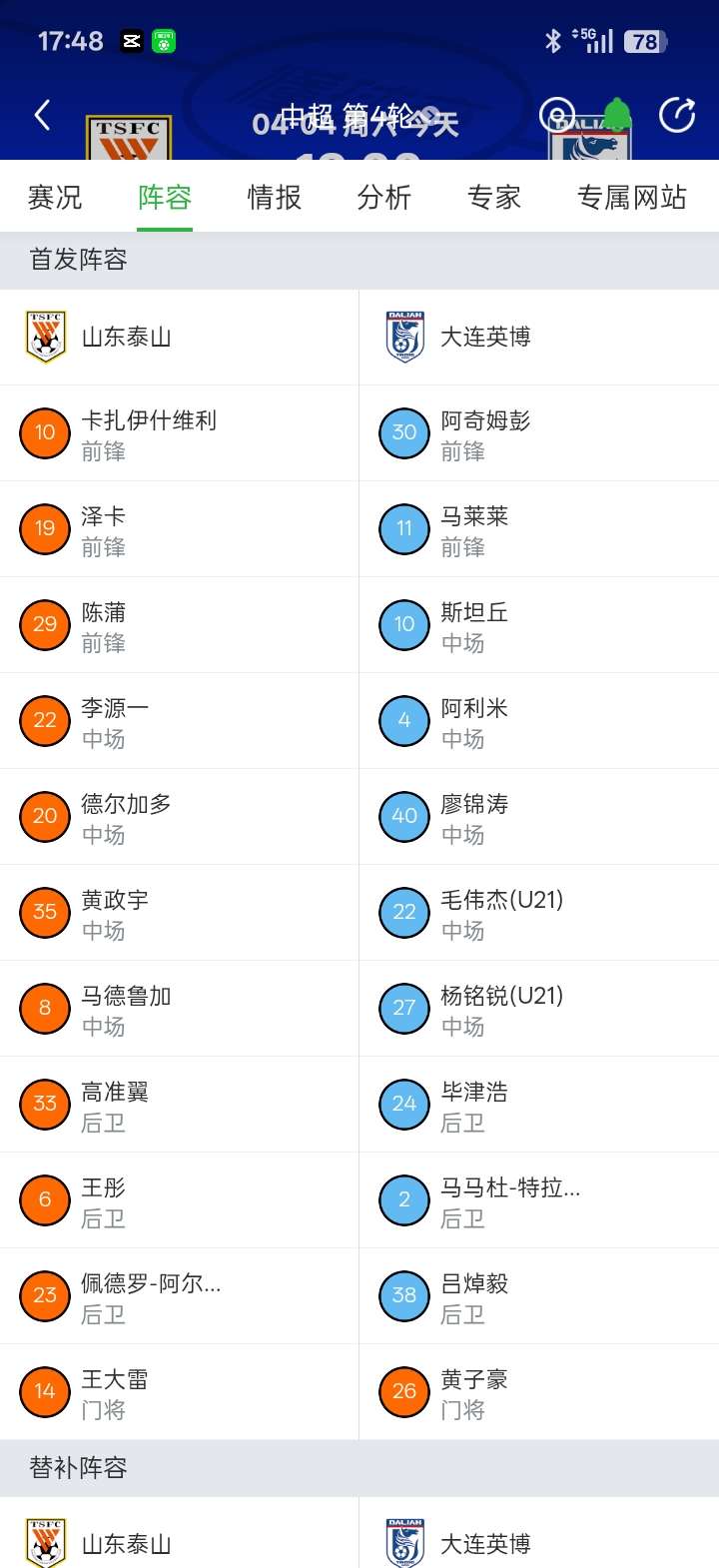
Task: Open player 阿奇姆彭's profile
Action: pos(485,432)
